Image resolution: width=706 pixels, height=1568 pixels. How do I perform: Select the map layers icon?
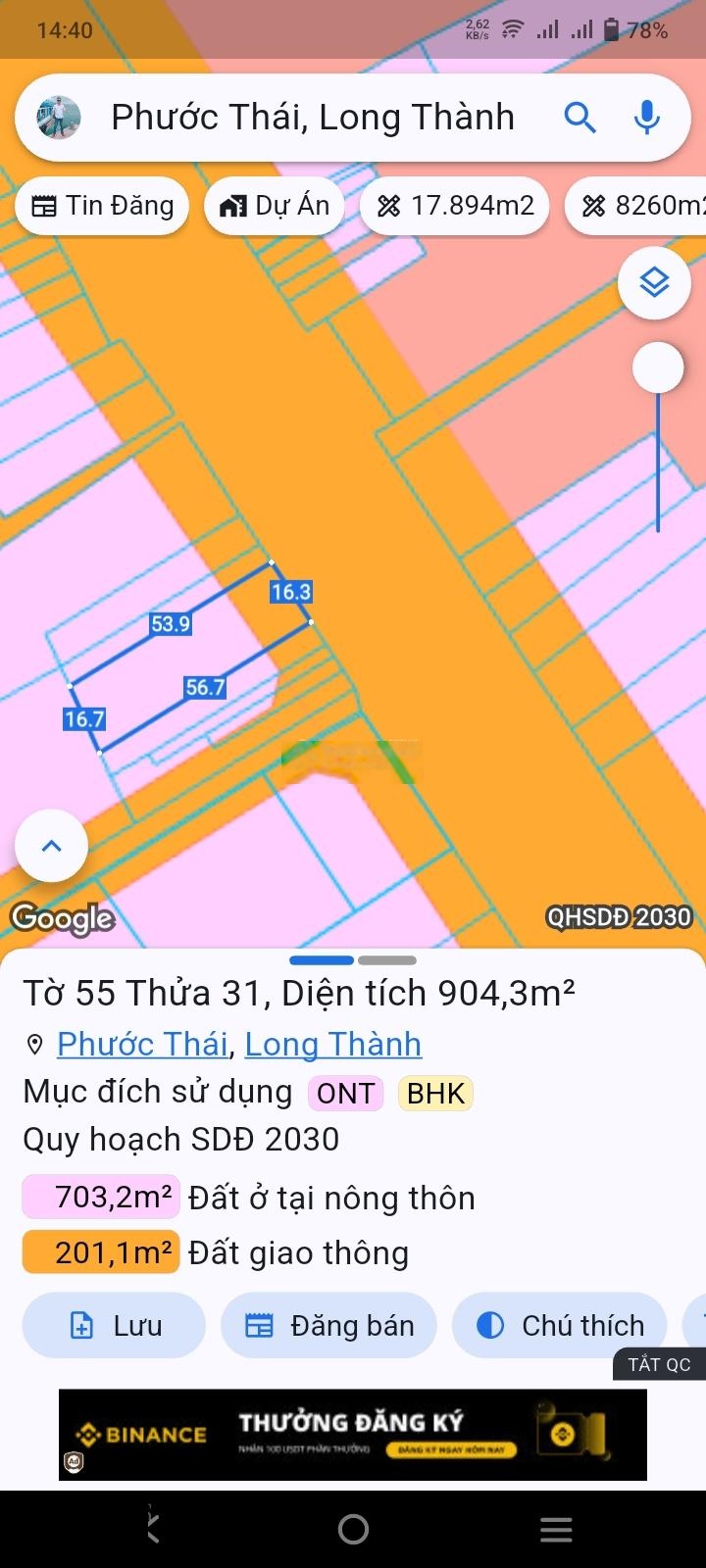pyautogui.click(x=653, y=282)
